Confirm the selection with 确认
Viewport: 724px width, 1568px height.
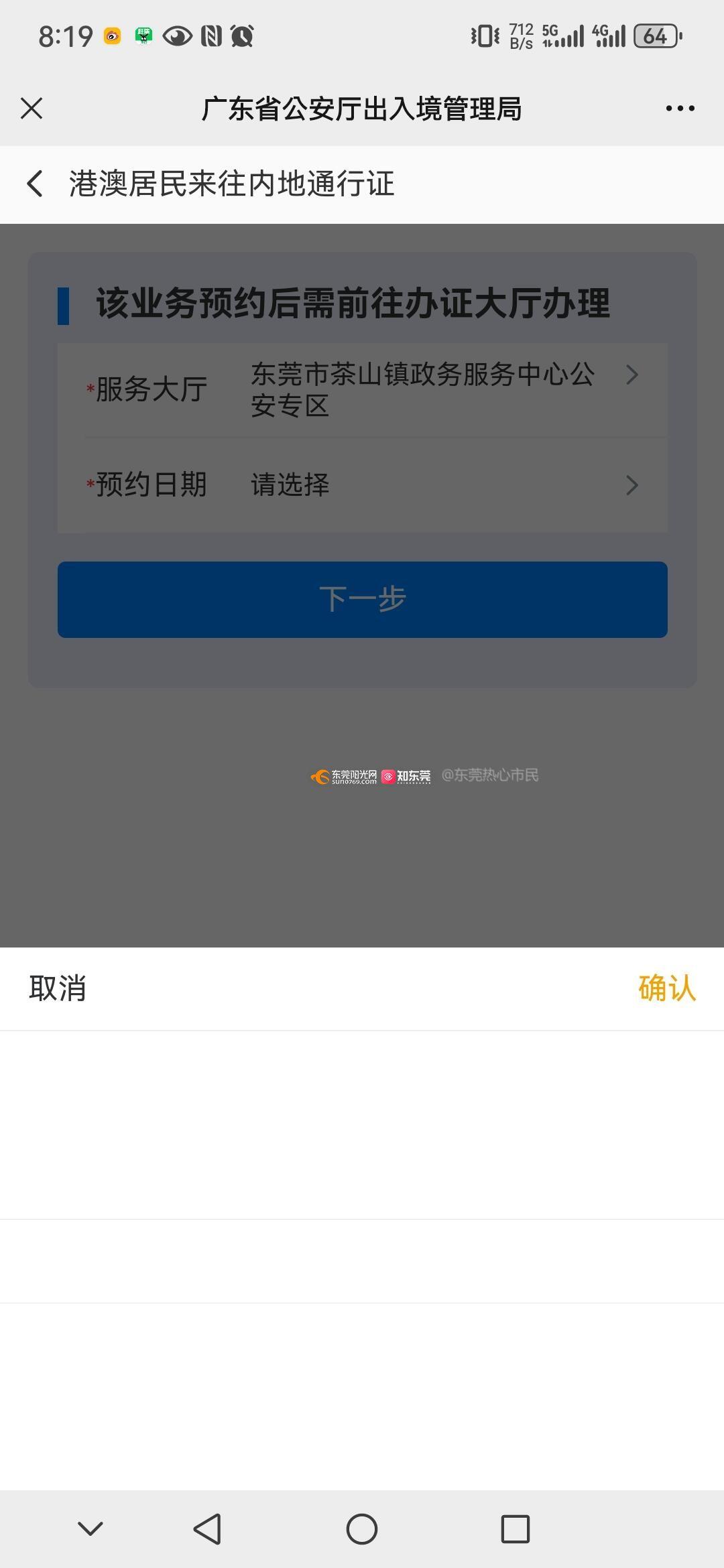pyautogui.click(x=667, y=988)
